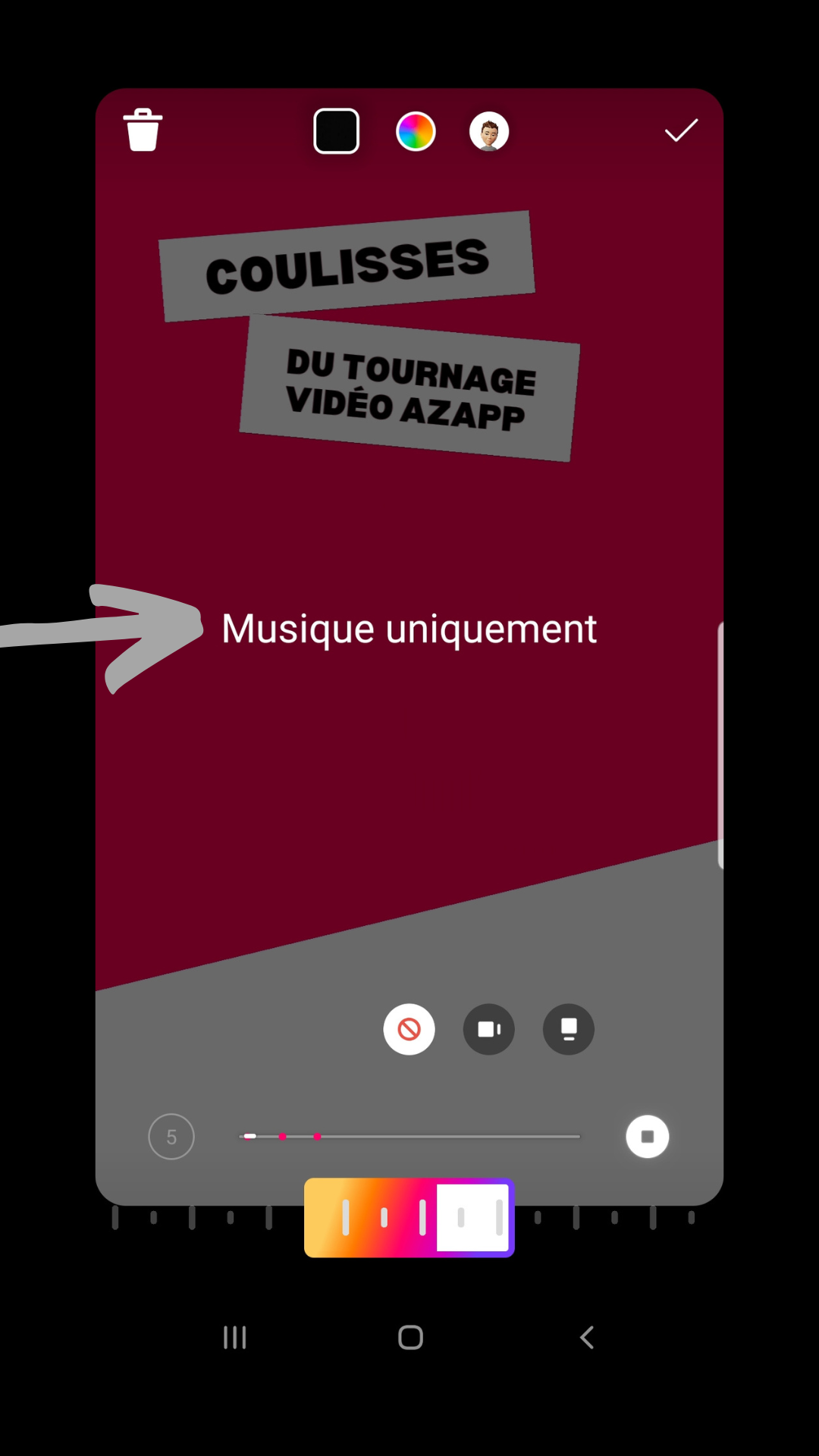Tap the avatar face icon
This screenshot has width=819, height=1456.
489,131
